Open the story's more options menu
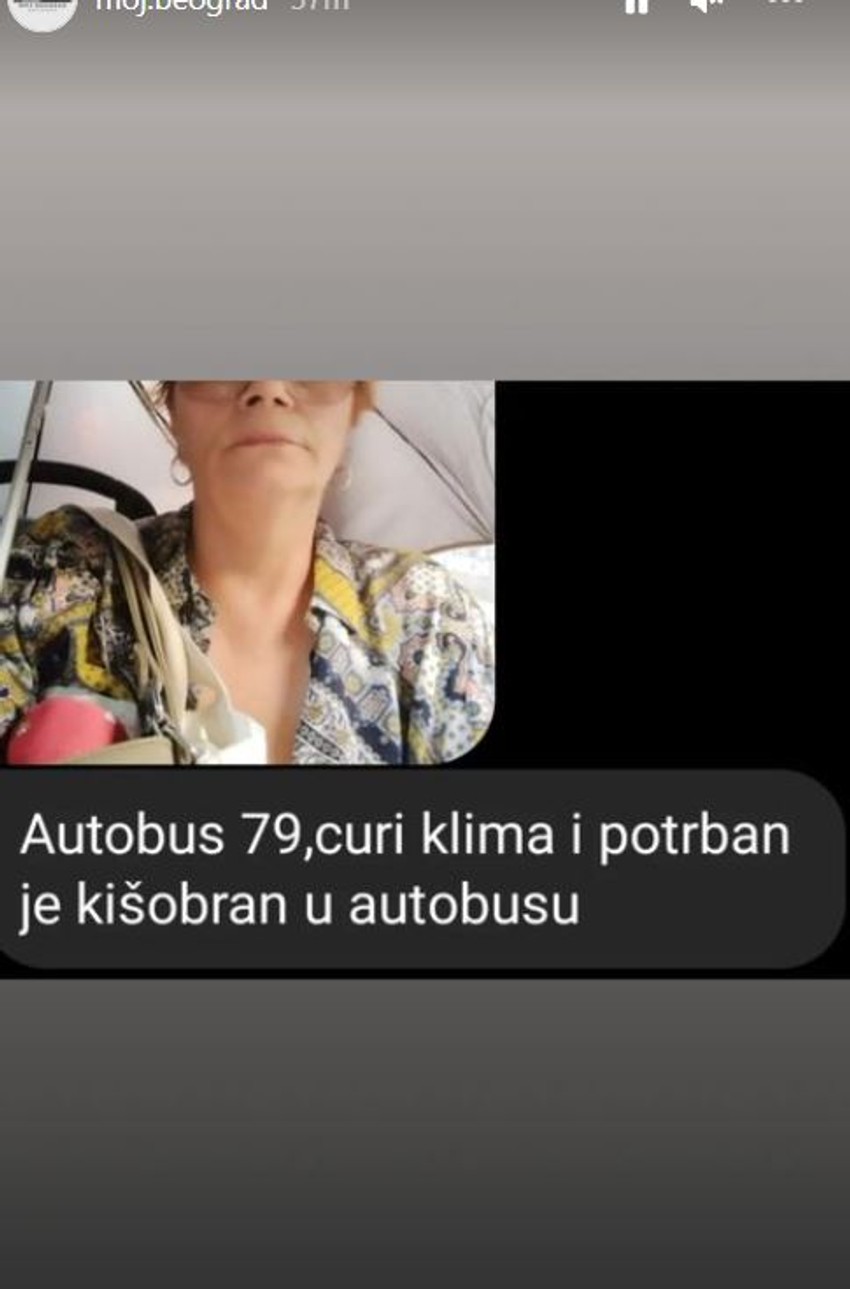The image size is (850, 1289). point(789,4)
